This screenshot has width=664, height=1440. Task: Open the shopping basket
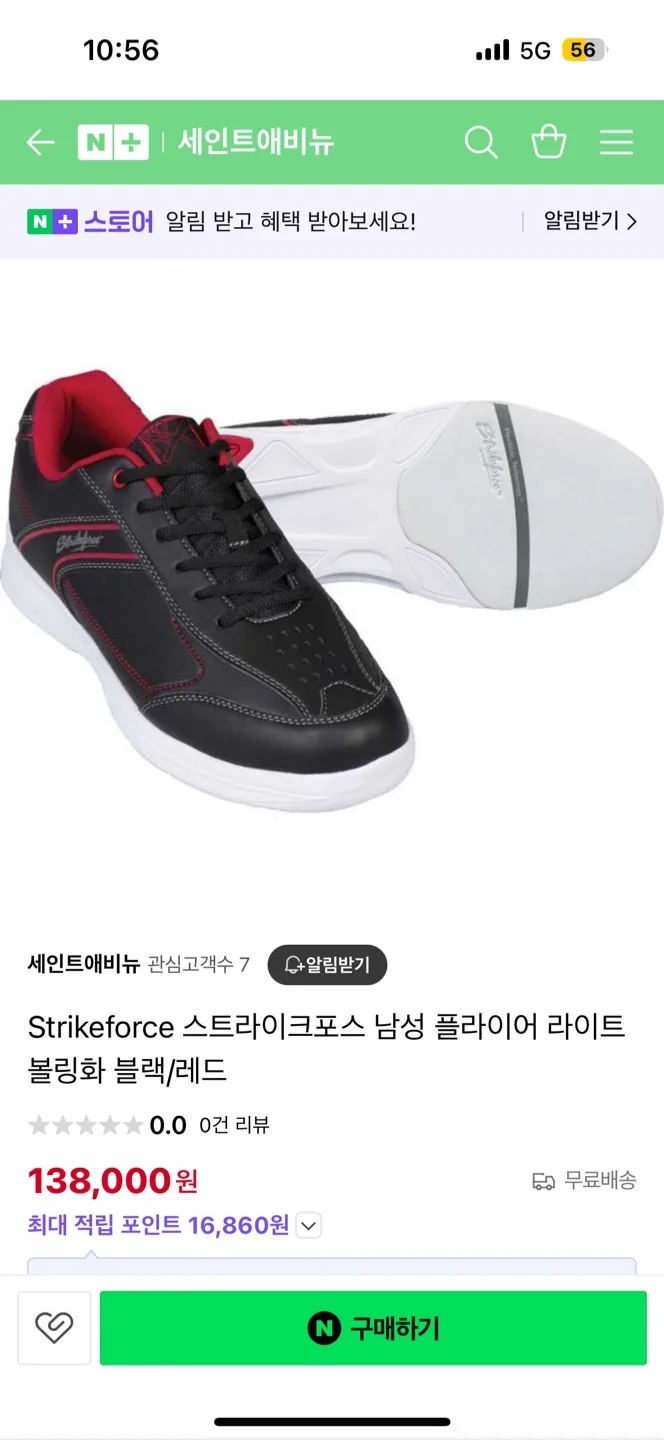click(548, 142)
